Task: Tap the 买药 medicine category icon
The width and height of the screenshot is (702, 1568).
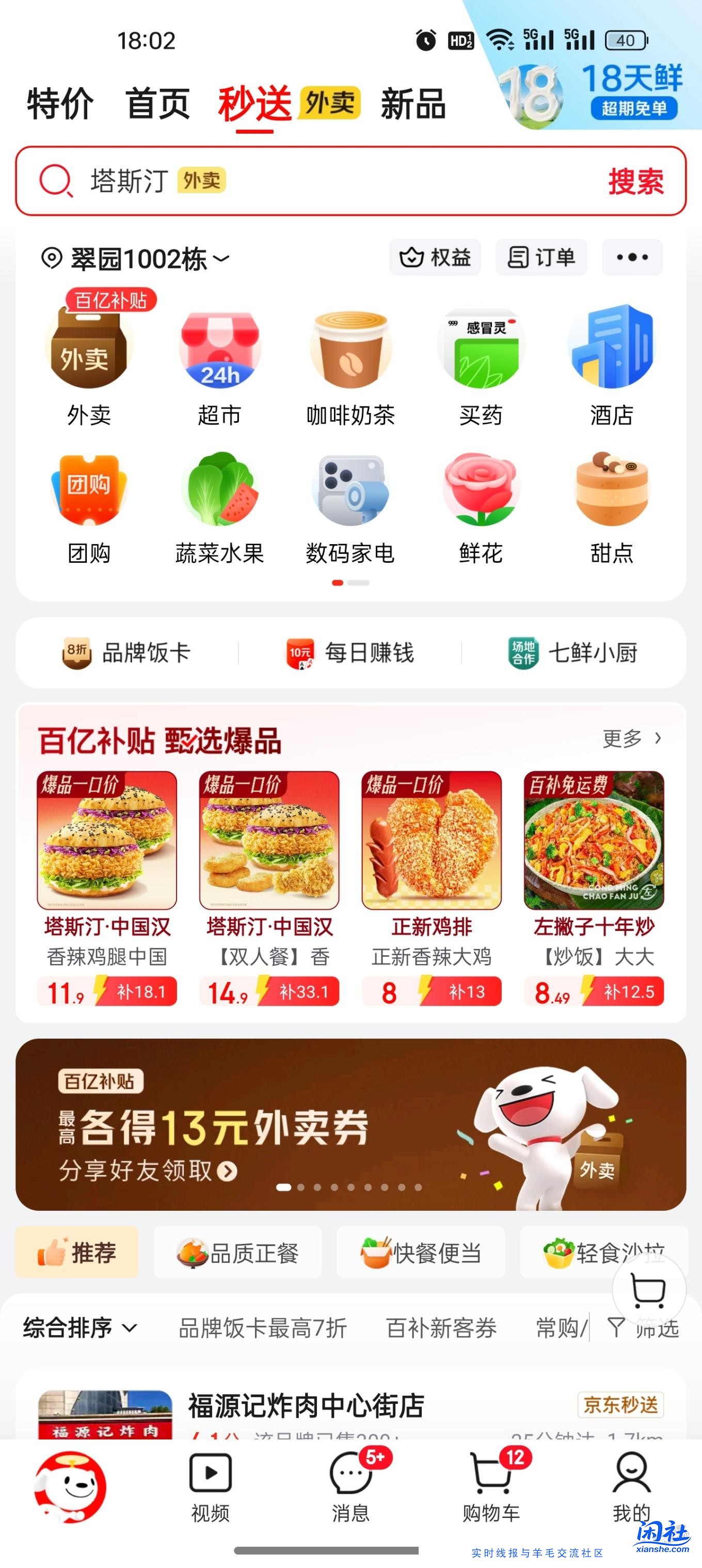Action: tap(481, 359)
